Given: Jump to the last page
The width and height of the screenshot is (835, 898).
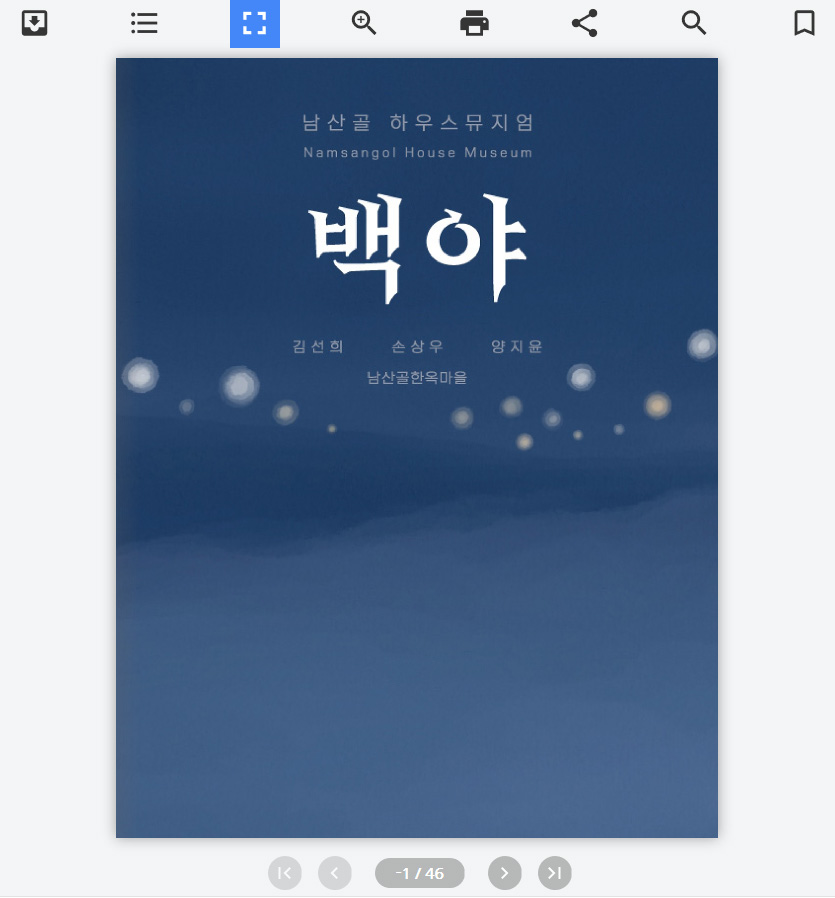Looking at the screenshot, I should click(554, 873).
